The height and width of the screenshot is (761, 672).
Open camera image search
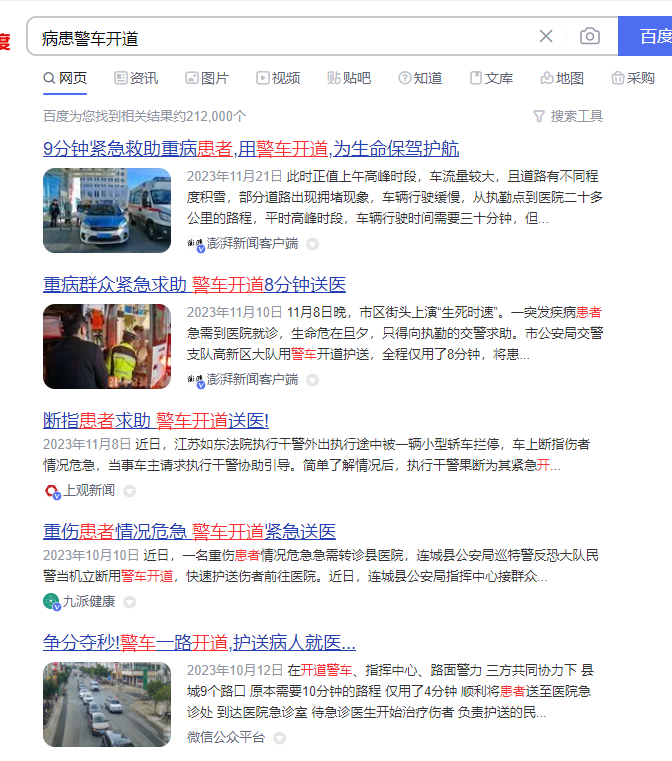pyautogui.click(x=590, y=37)
